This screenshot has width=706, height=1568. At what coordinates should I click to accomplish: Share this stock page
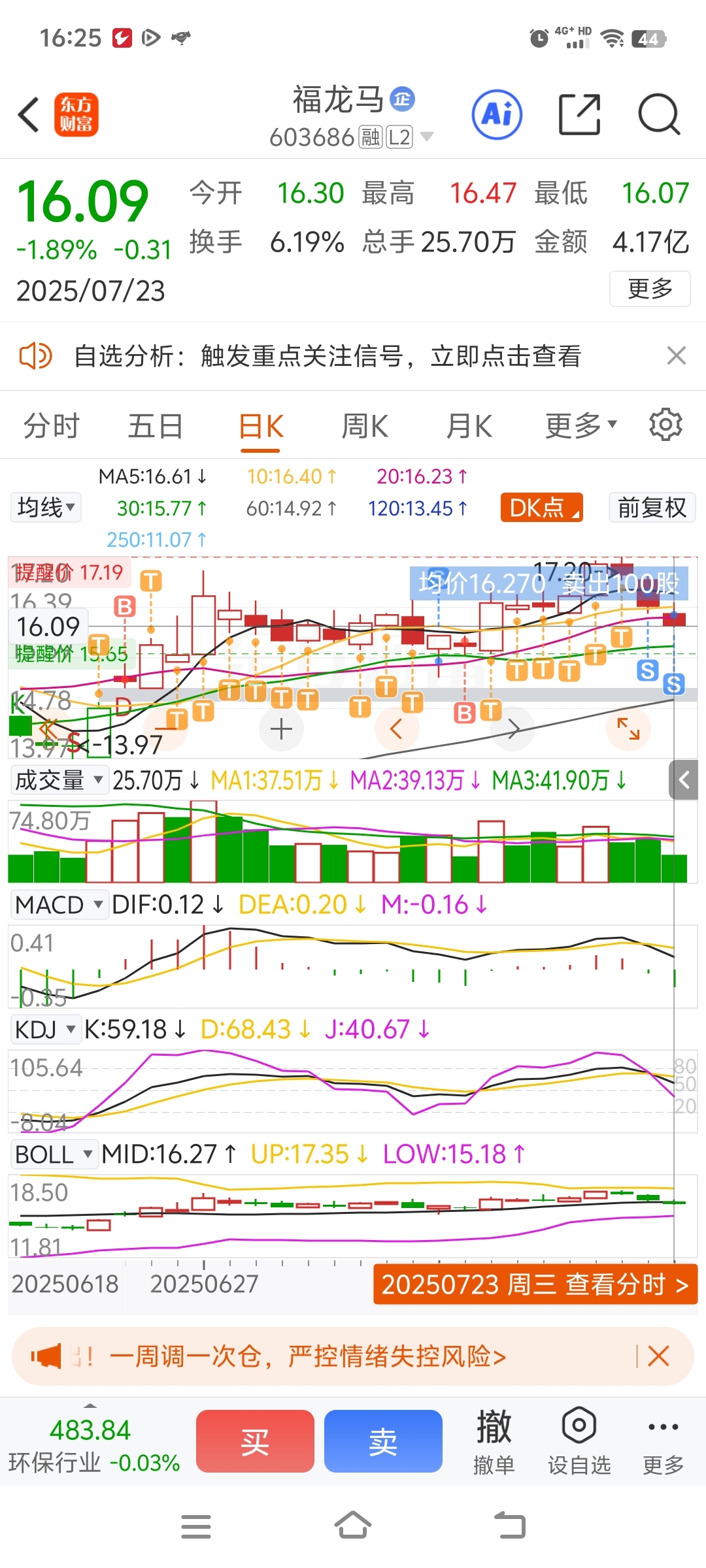(579, 115)
